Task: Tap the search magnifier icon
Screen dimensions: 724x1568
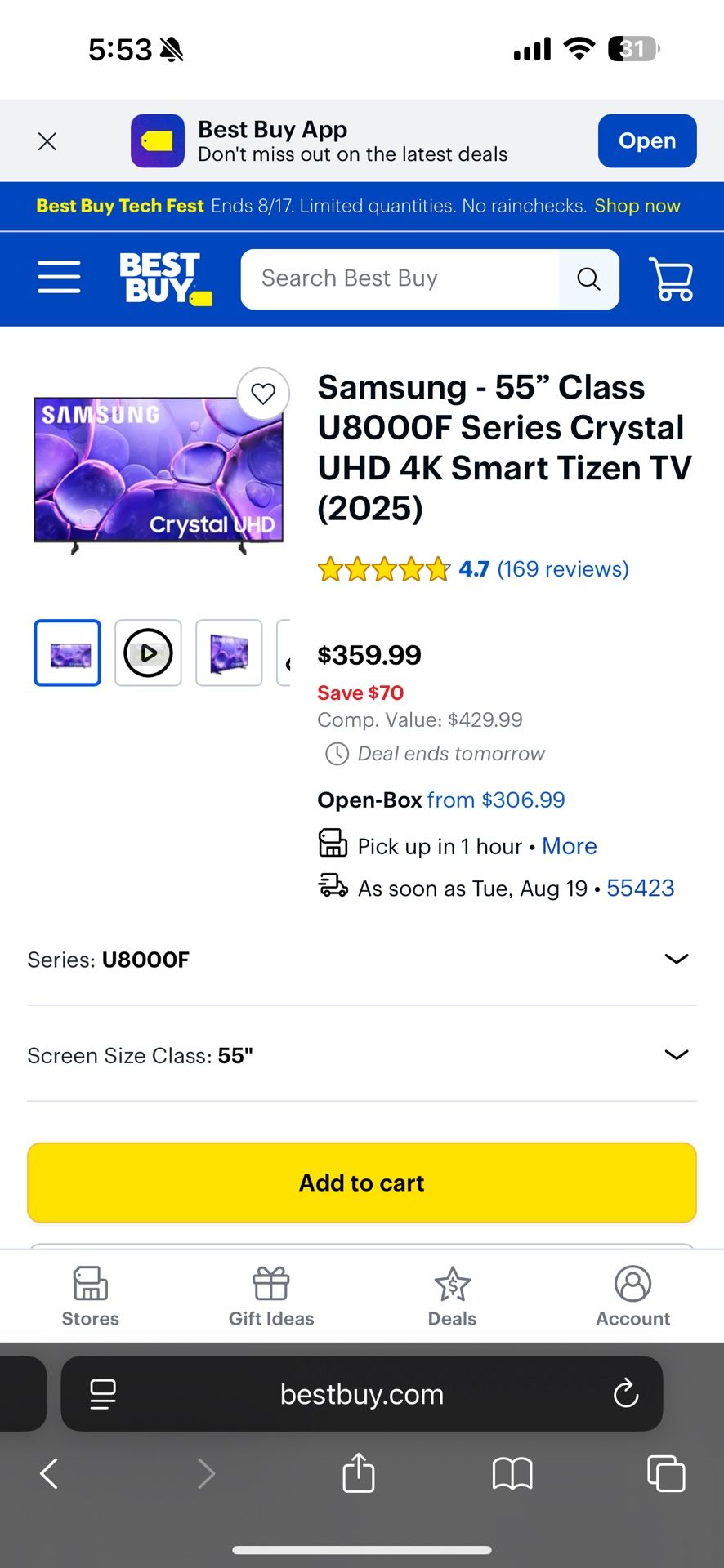Action: click(588, 278)
